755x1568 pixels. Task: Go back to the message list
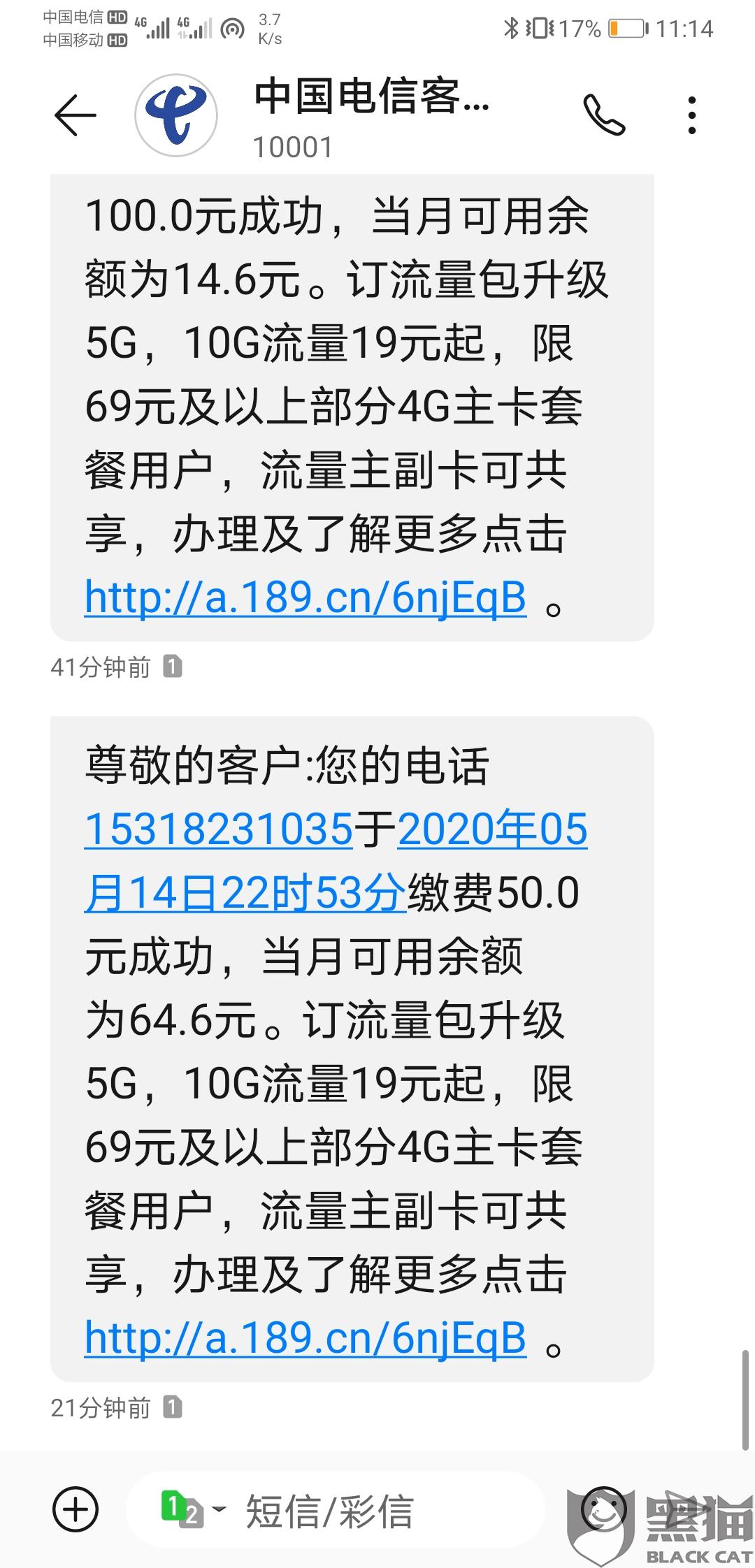coord(75,115)
